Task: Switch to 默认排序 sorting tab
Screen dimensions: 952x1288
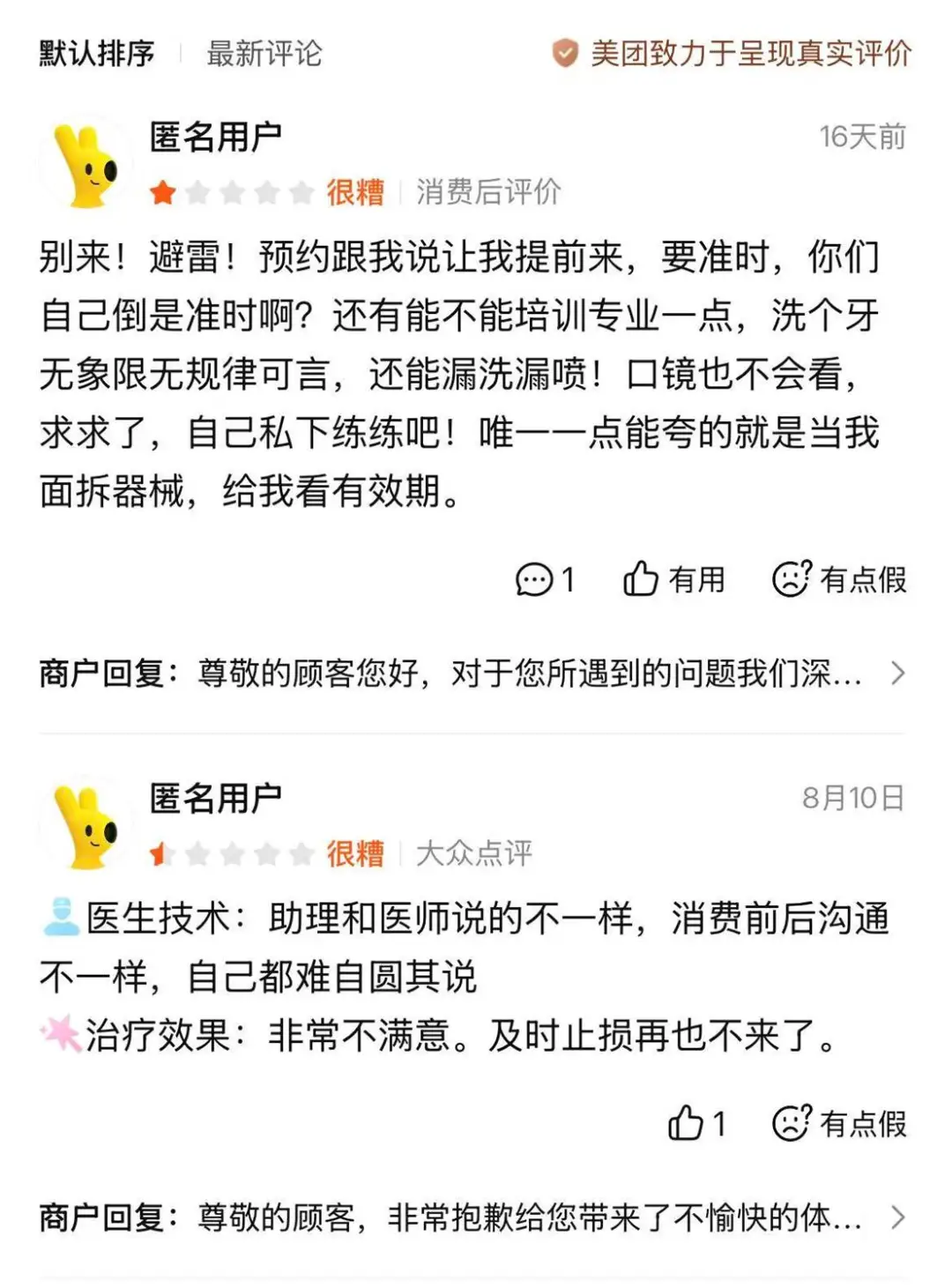Action: pos(97,54)
